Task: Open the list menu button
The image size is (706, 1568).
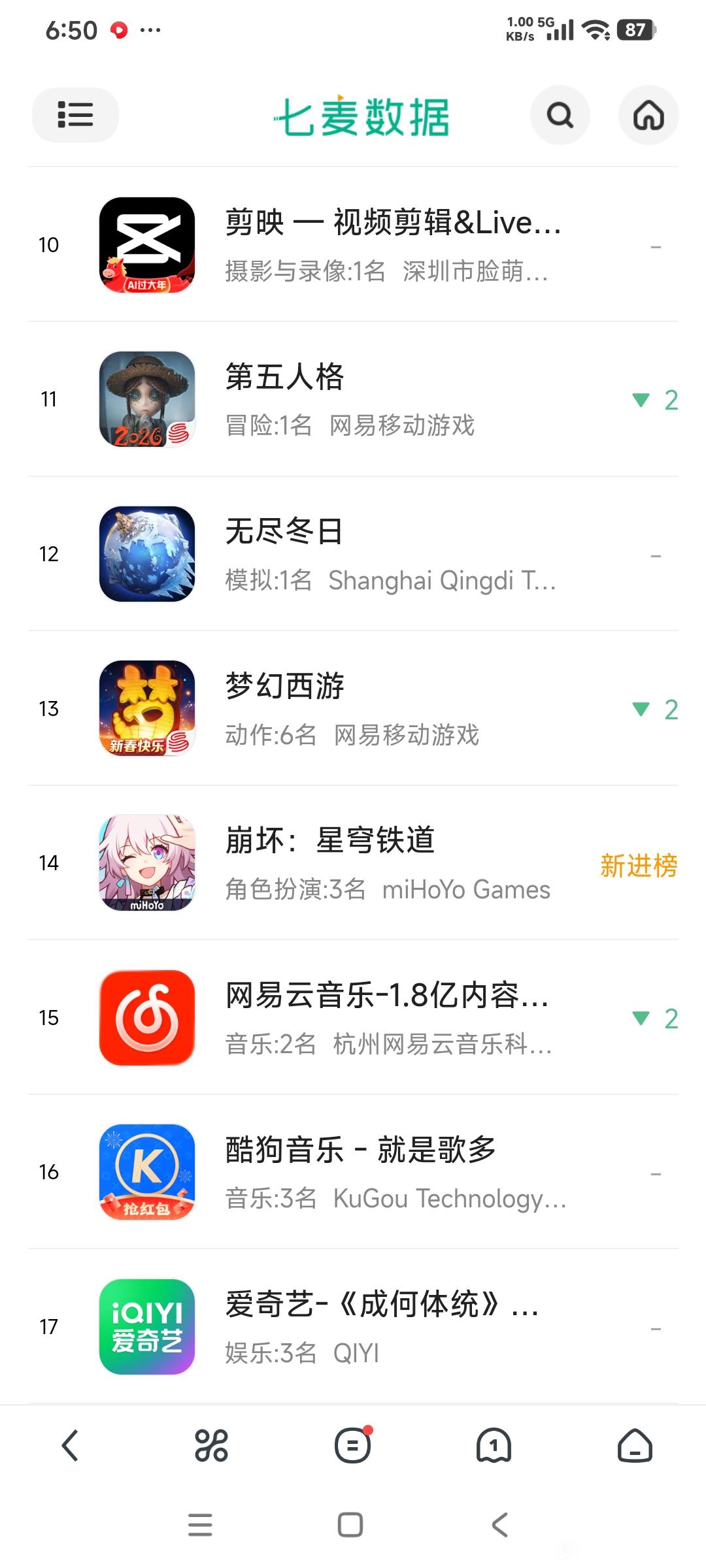Action: (75, 115)
